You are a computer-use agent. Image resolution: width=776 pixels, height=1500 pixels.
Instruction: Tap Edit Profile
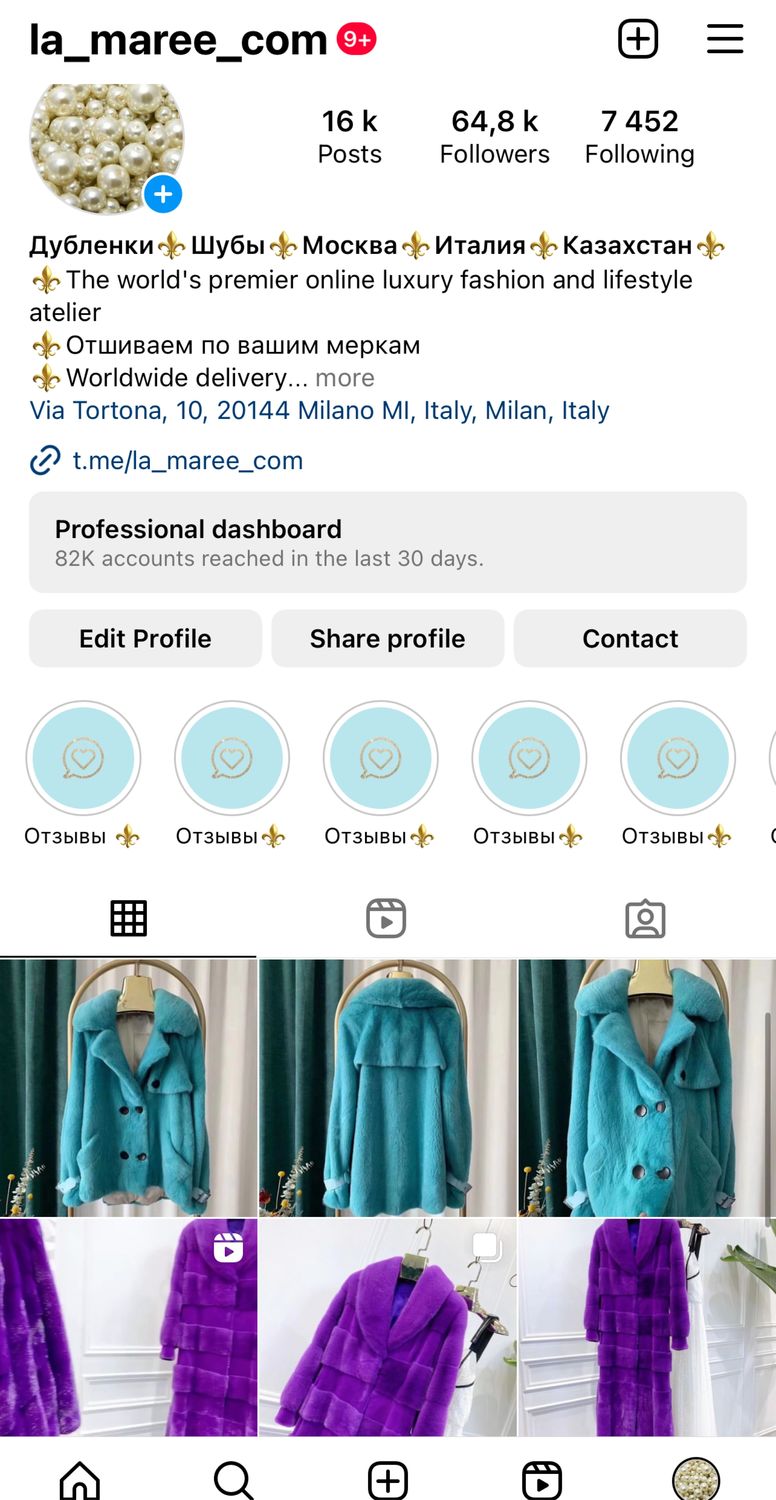pyautogui.click(x=145, y=638)
